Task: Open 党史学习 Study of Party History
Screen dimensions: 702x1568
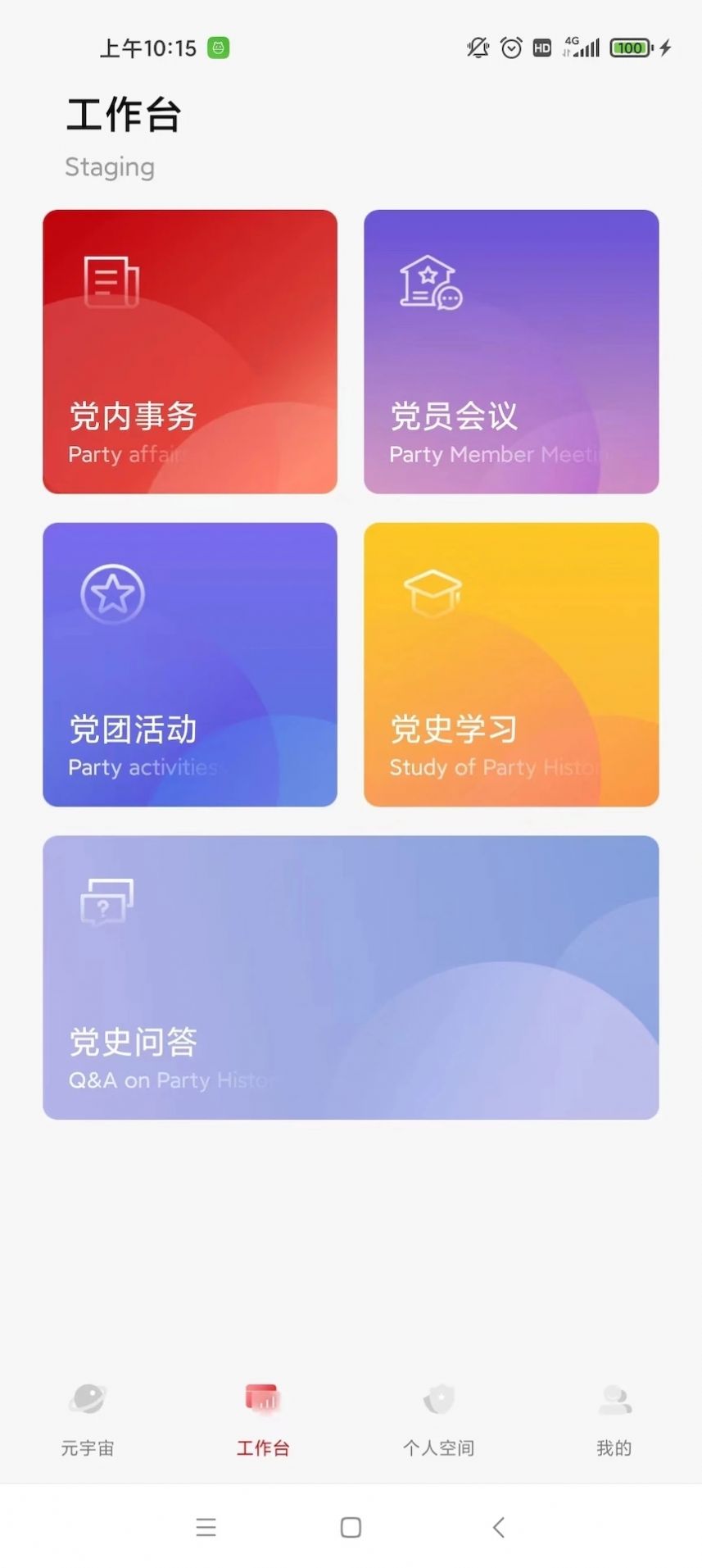Action: point(511,665)
